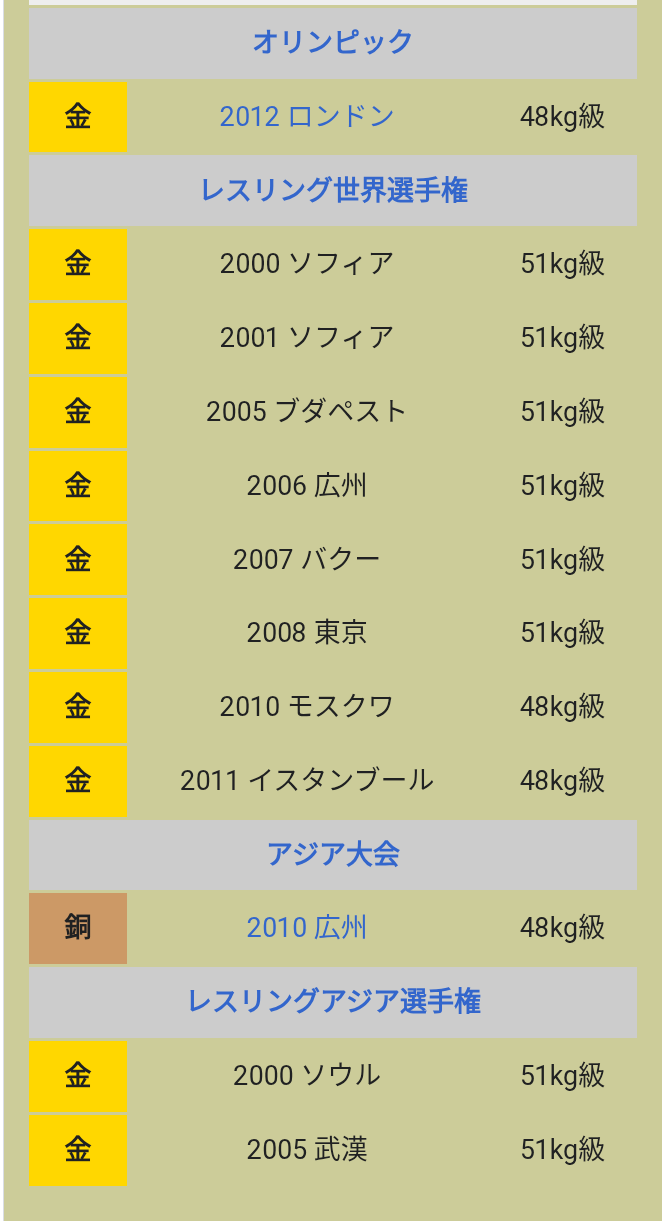Open the 2012 ロンドン link

307,116
